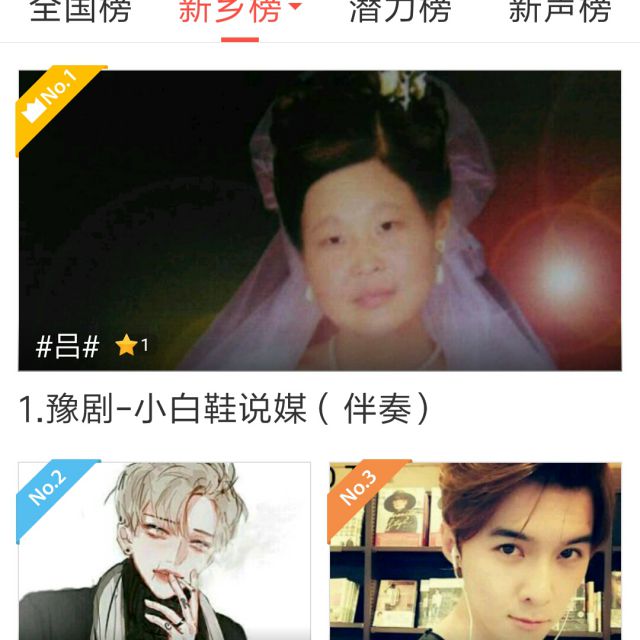
Task: Switch to the 全国榜 tab
Action: click(x=80, y=12)
